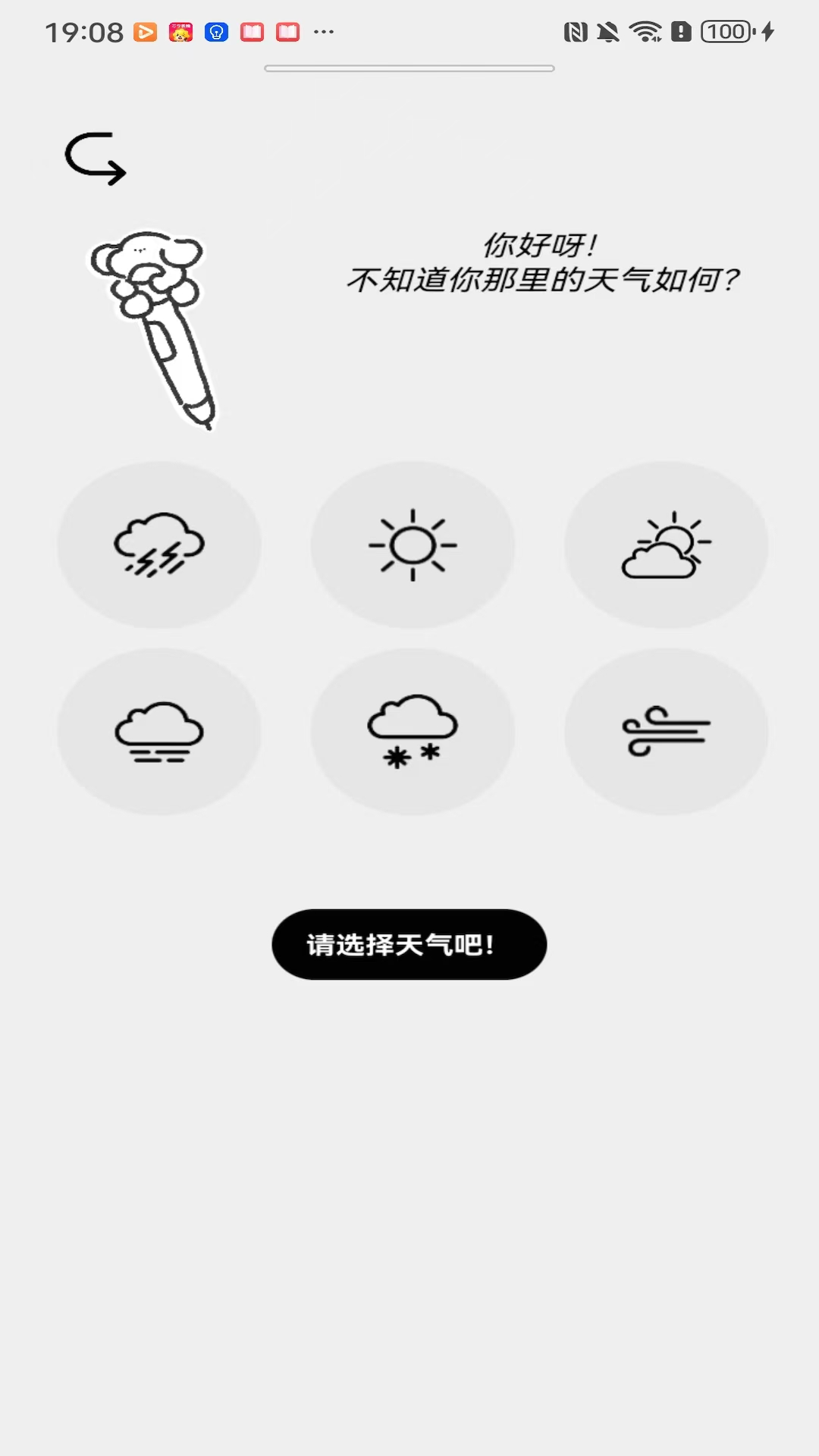Choose the sunny weather option
This screenshot has height=1456, width=819.
[413, 544]
